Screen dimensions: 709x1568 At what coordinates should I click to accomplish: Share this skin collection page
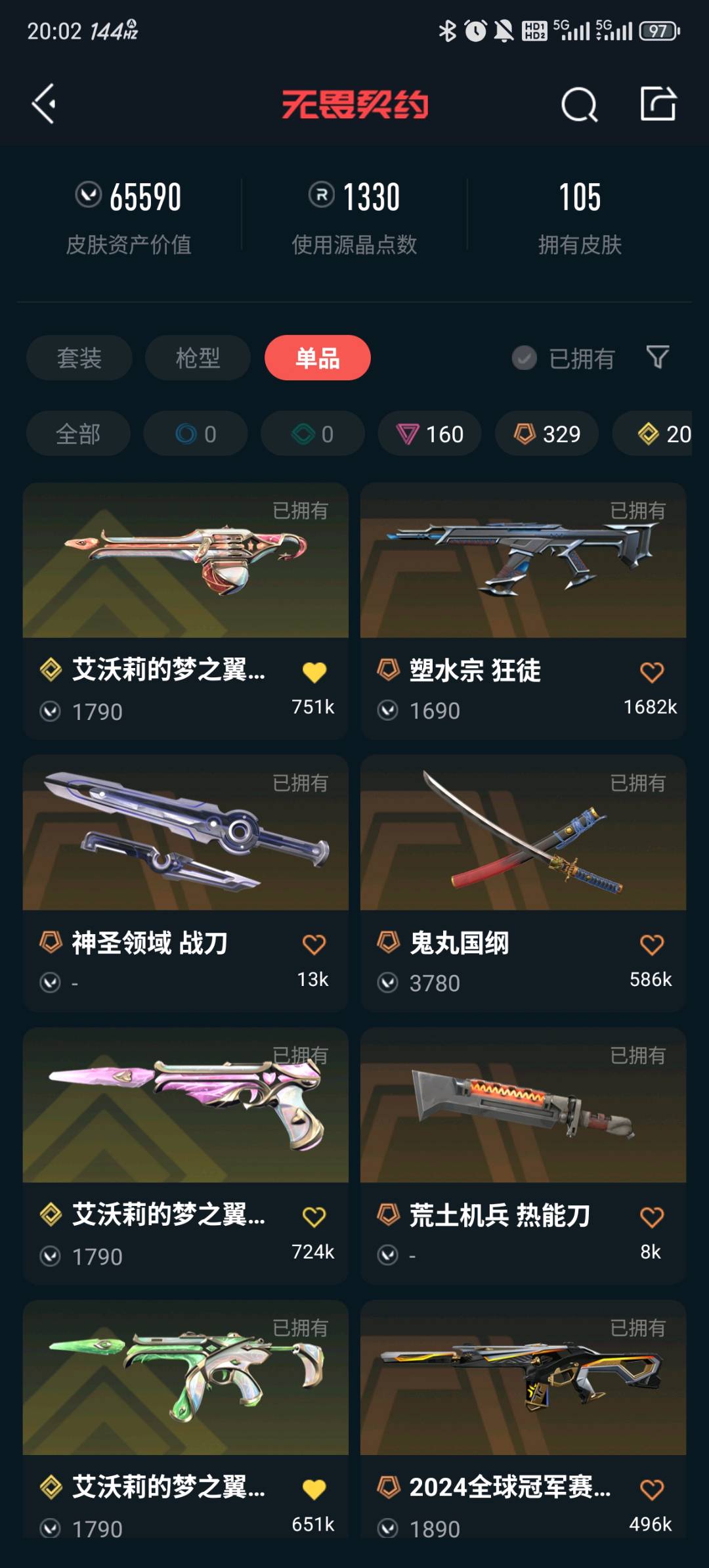click(658, 104)
